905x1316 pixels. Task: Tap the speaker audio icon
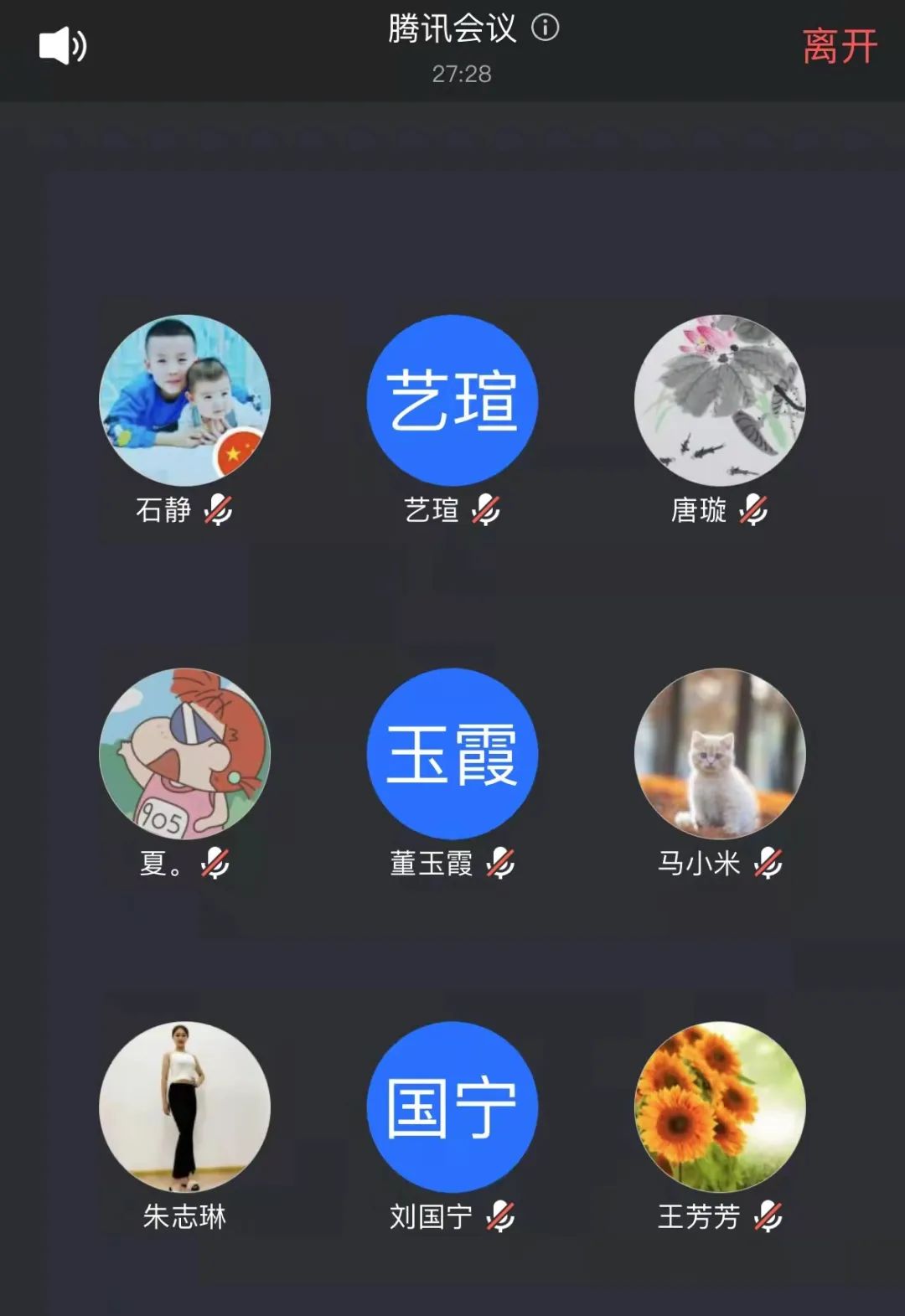[x=63, y=45]
